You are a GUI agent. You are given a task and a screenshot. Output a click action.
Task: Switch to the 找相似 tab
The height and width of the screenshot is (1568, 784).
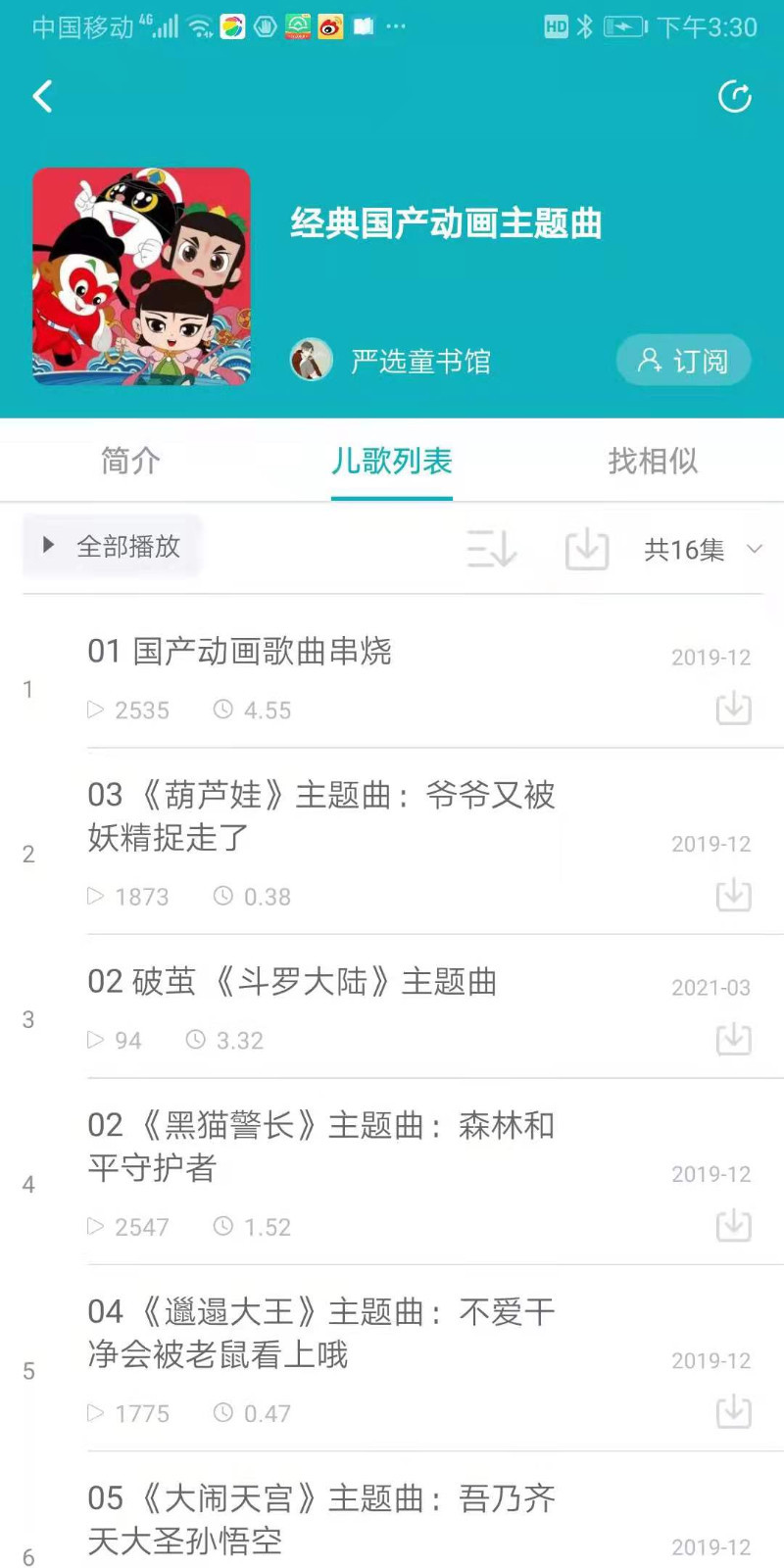click(653, 462)
